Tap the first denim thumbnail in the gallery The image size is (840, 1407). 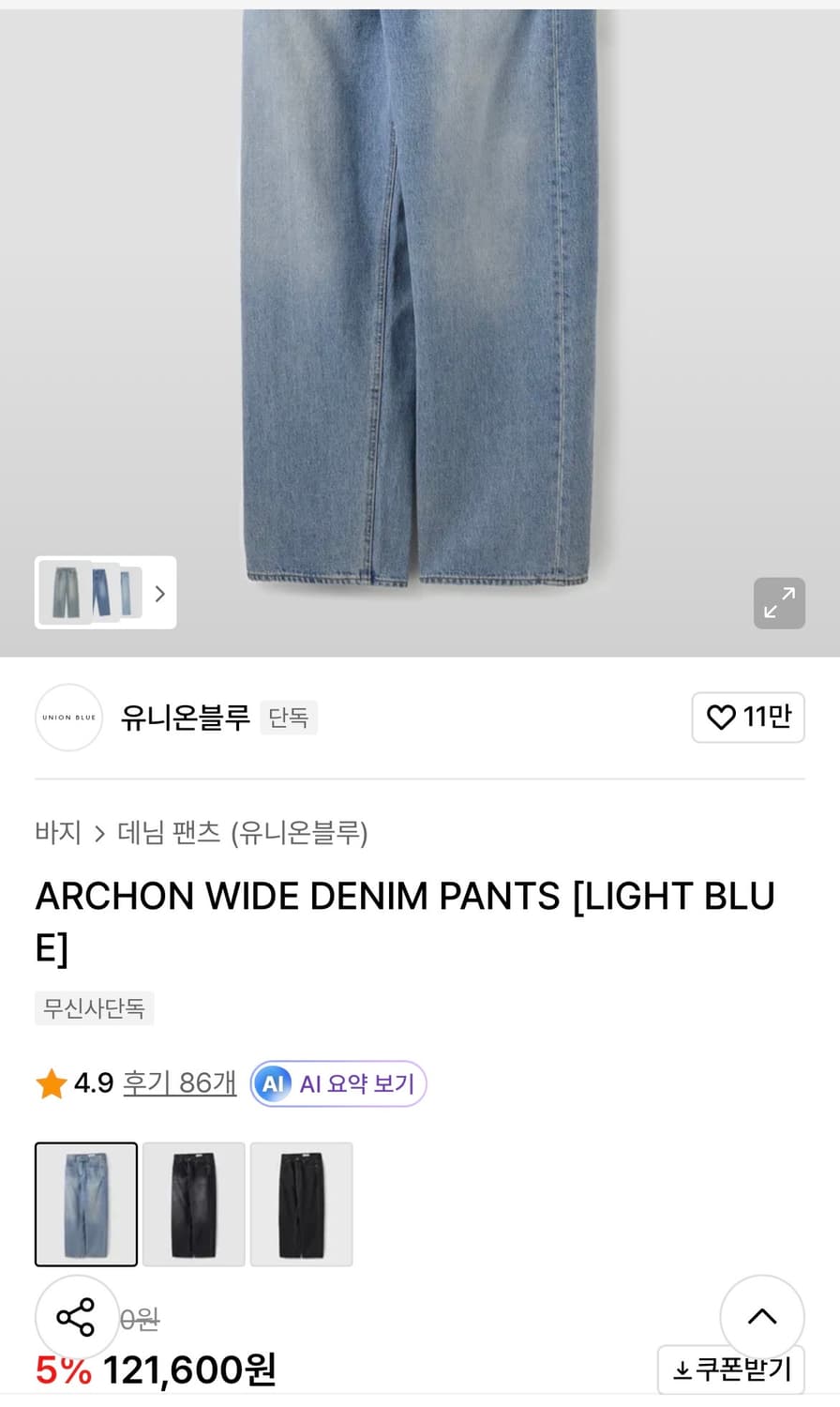click(x=64, y=594)
